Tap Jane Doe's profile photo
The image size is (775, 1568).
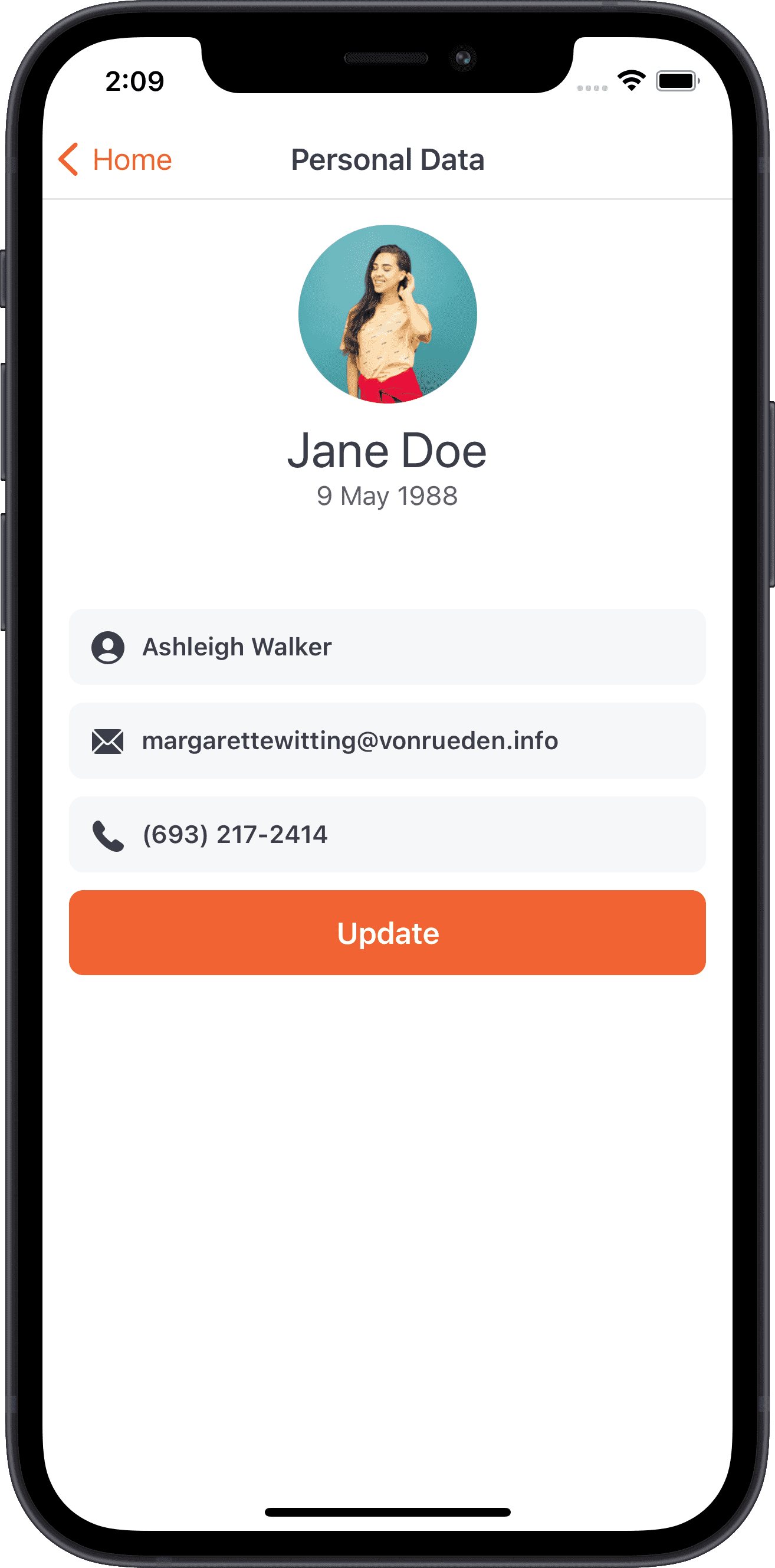tap(387, 314)
